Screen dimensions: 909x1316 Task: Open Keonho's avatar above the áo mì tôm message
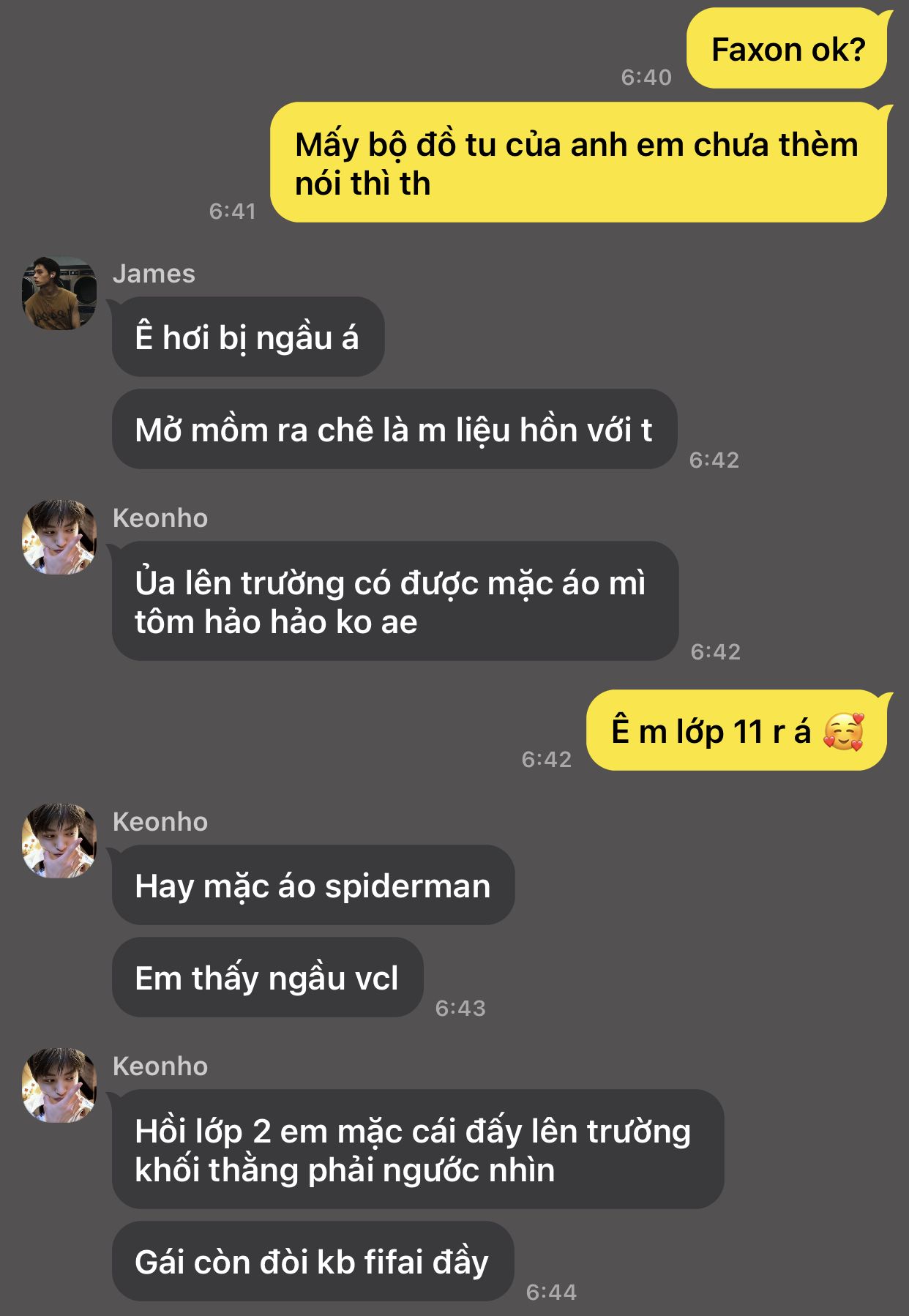click(59, 537)
